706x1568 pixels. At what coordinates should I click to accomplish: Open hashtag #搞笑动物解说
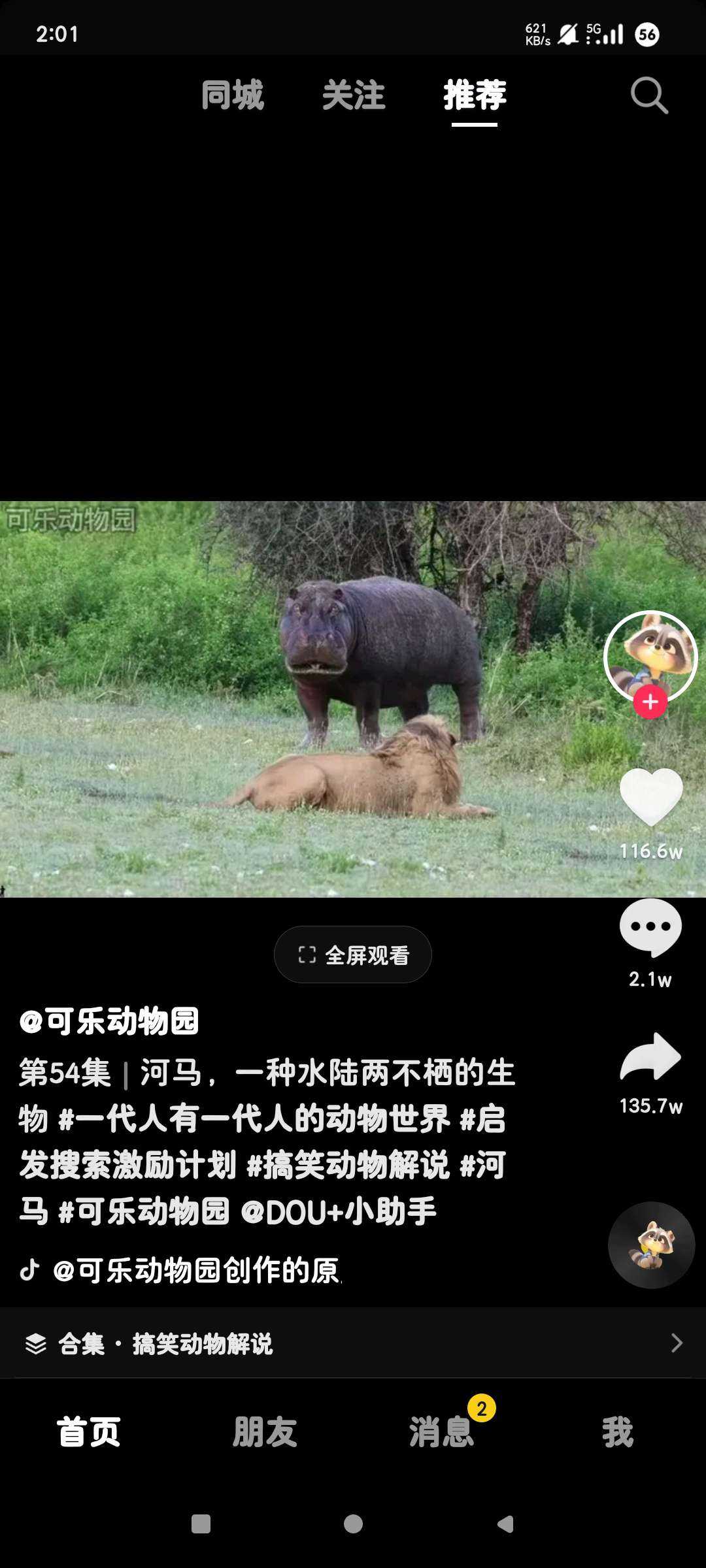tap(348, 1165)
